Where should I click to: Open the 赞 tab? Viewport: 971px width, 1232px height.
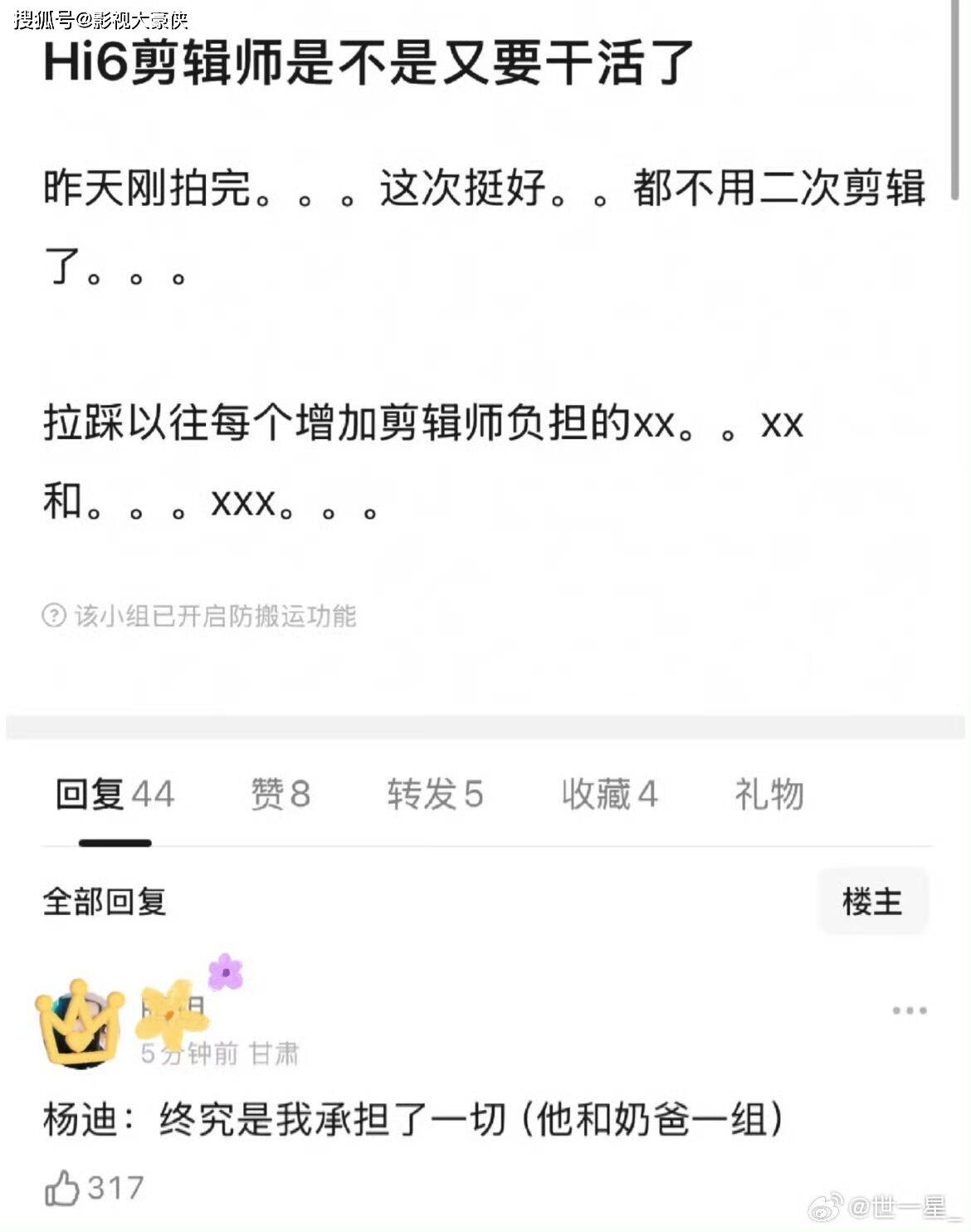pos(281,794)
